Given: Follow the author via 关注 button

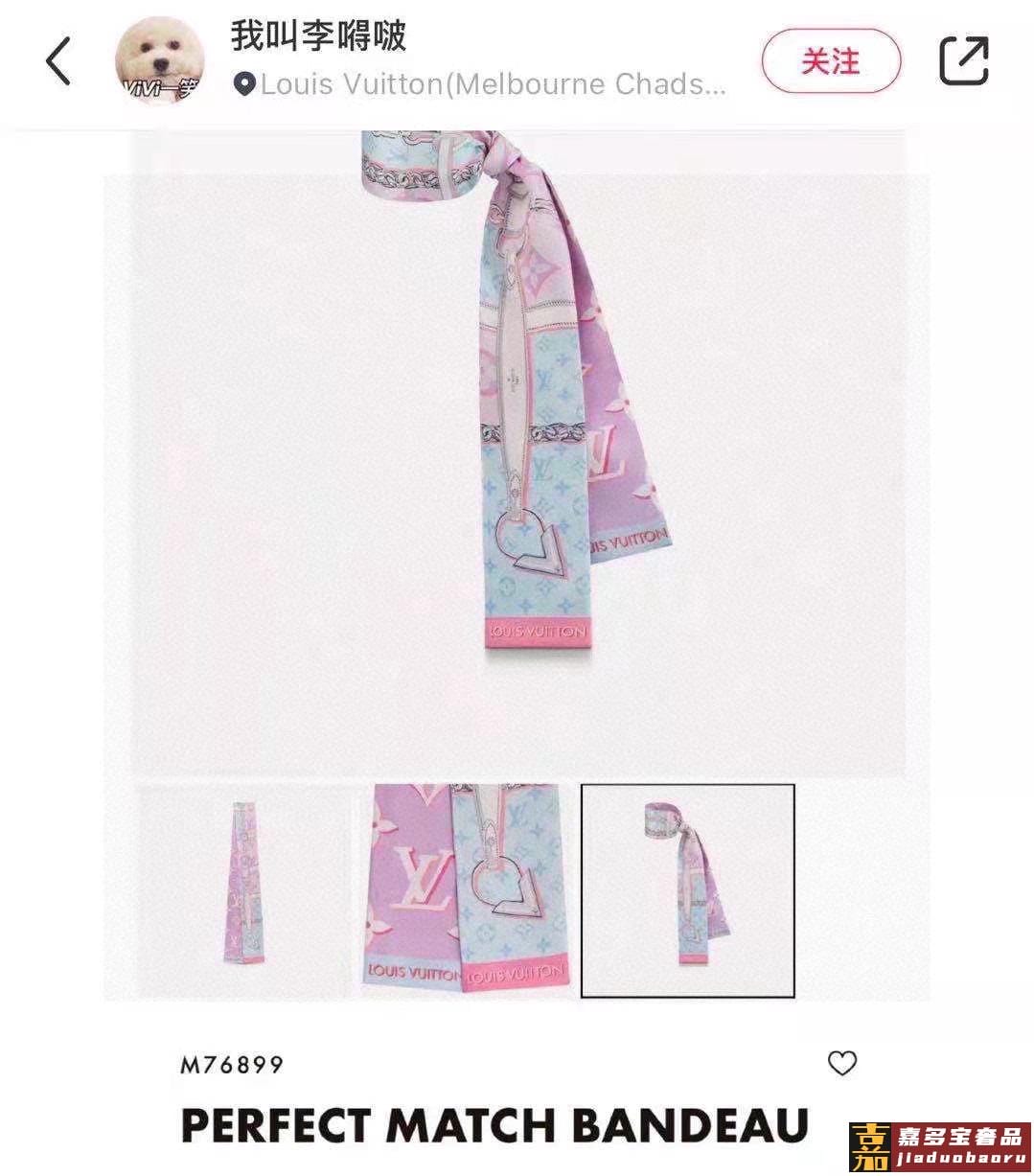Looking at the screenshot, I should coord(831,62).
